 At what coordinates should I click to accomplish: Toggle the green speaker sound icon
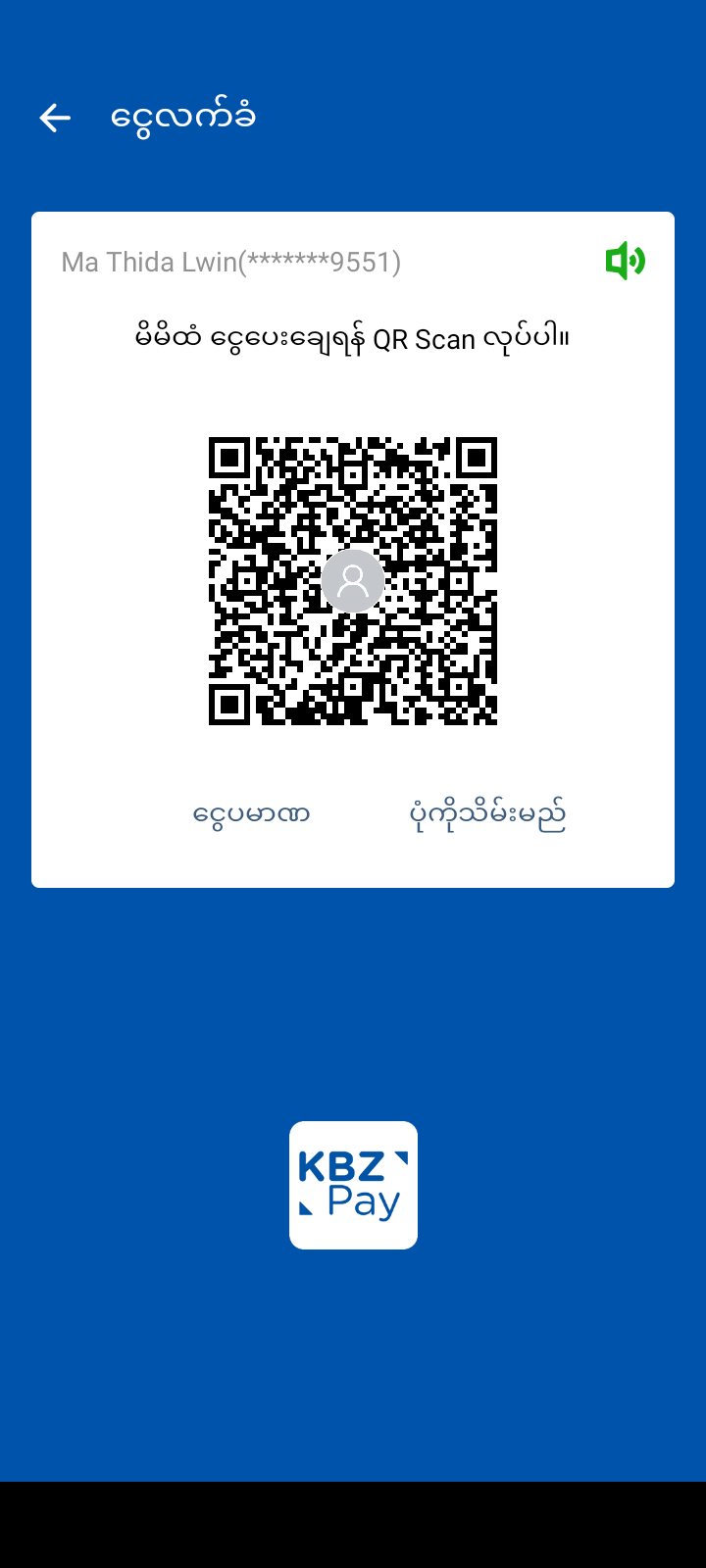(625, 262)
